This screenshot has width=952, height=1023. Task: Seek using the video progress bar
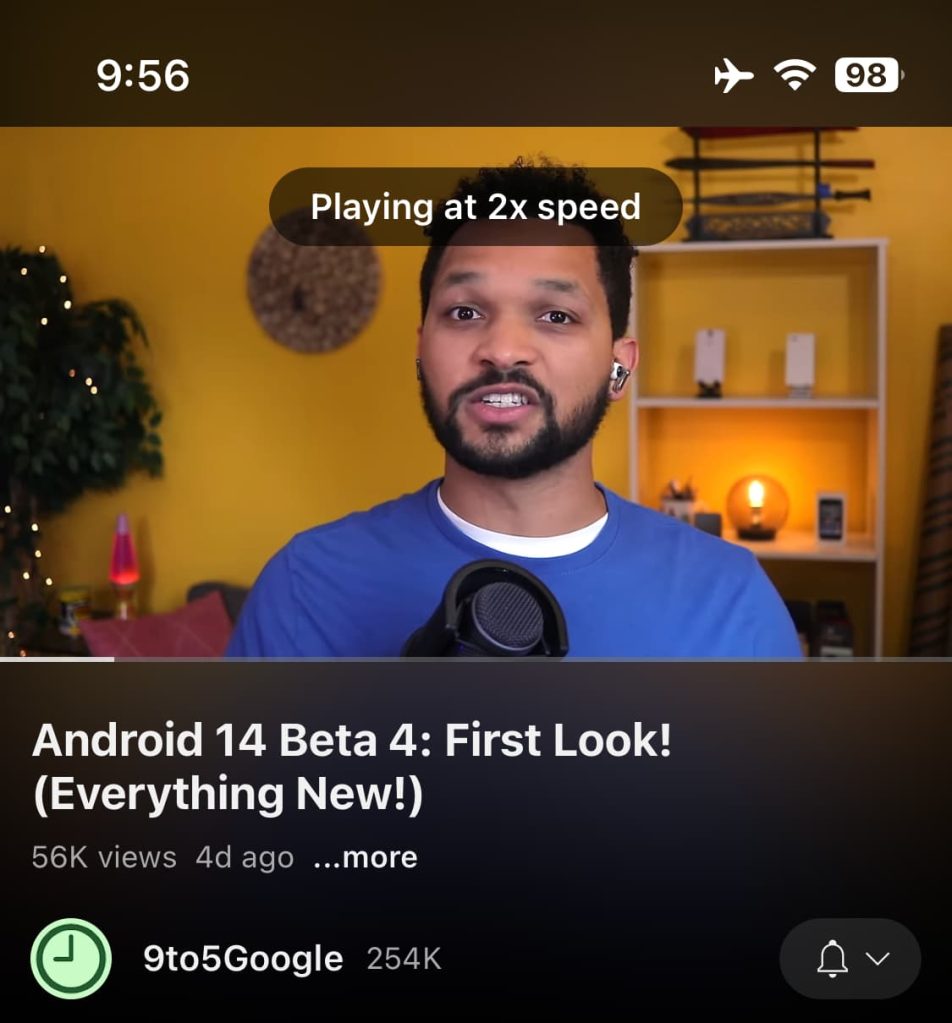[x=476, y=659]
